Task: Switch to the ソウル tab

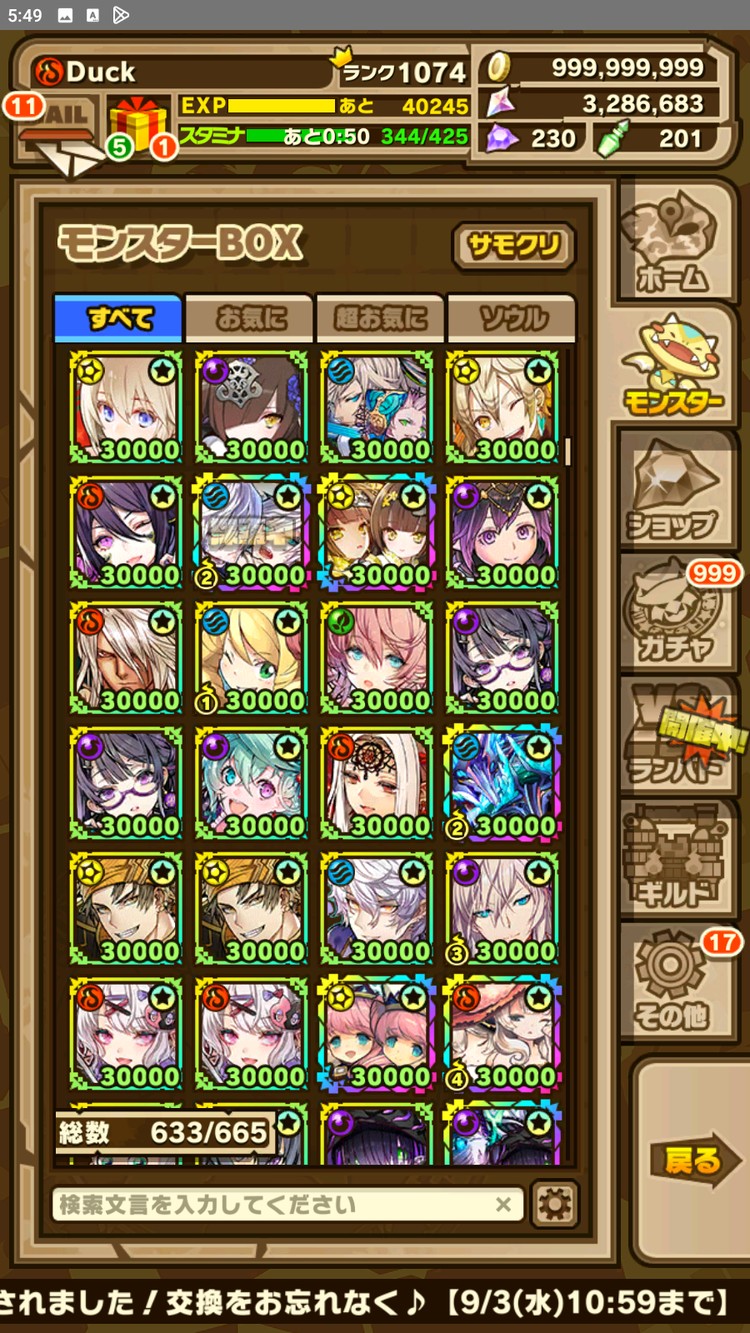Action: coord(511,319)
